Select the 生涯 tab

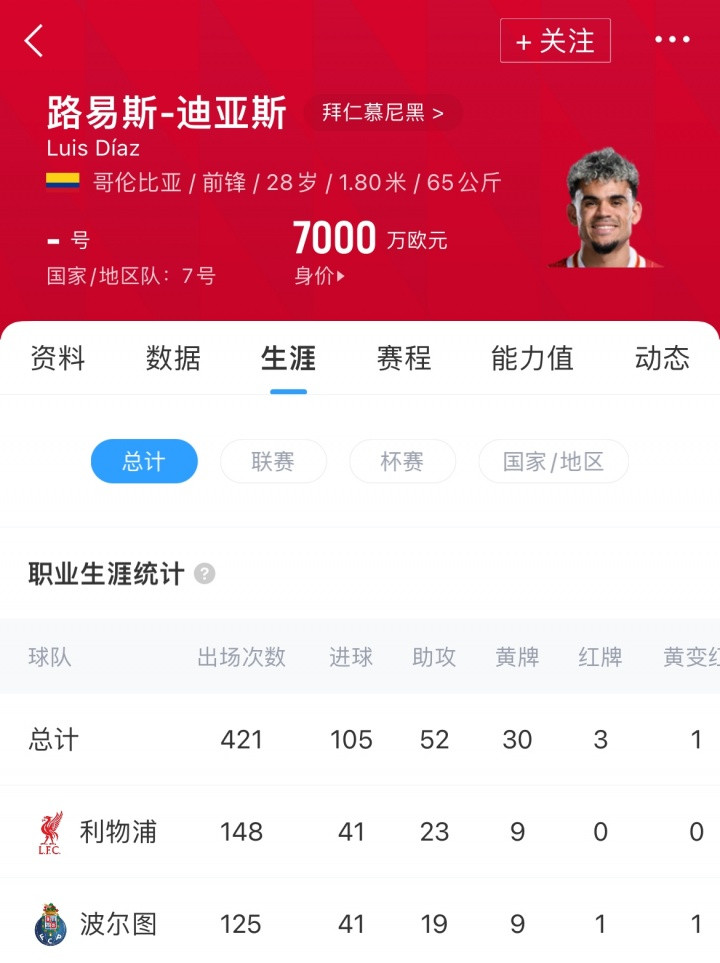(x=288, y=358)
